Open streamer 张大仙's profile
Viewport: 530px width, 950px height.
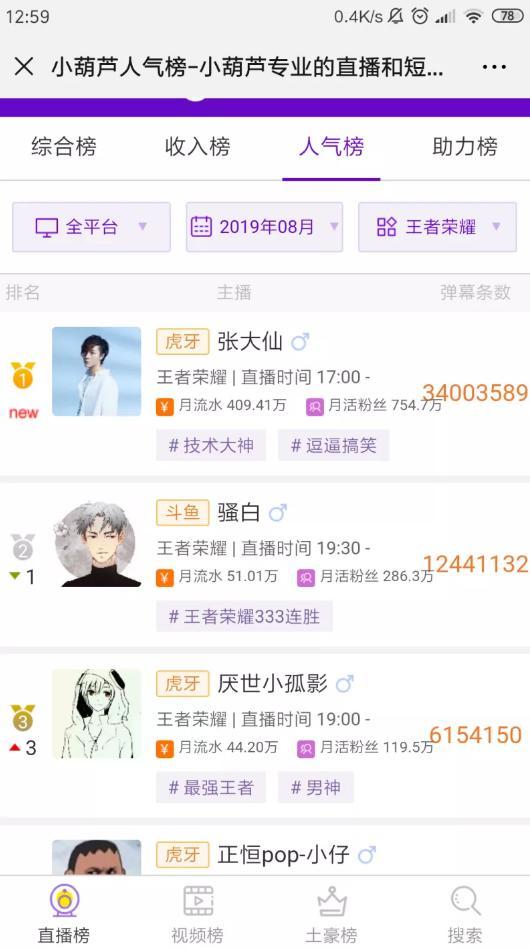tap(250, 342)
